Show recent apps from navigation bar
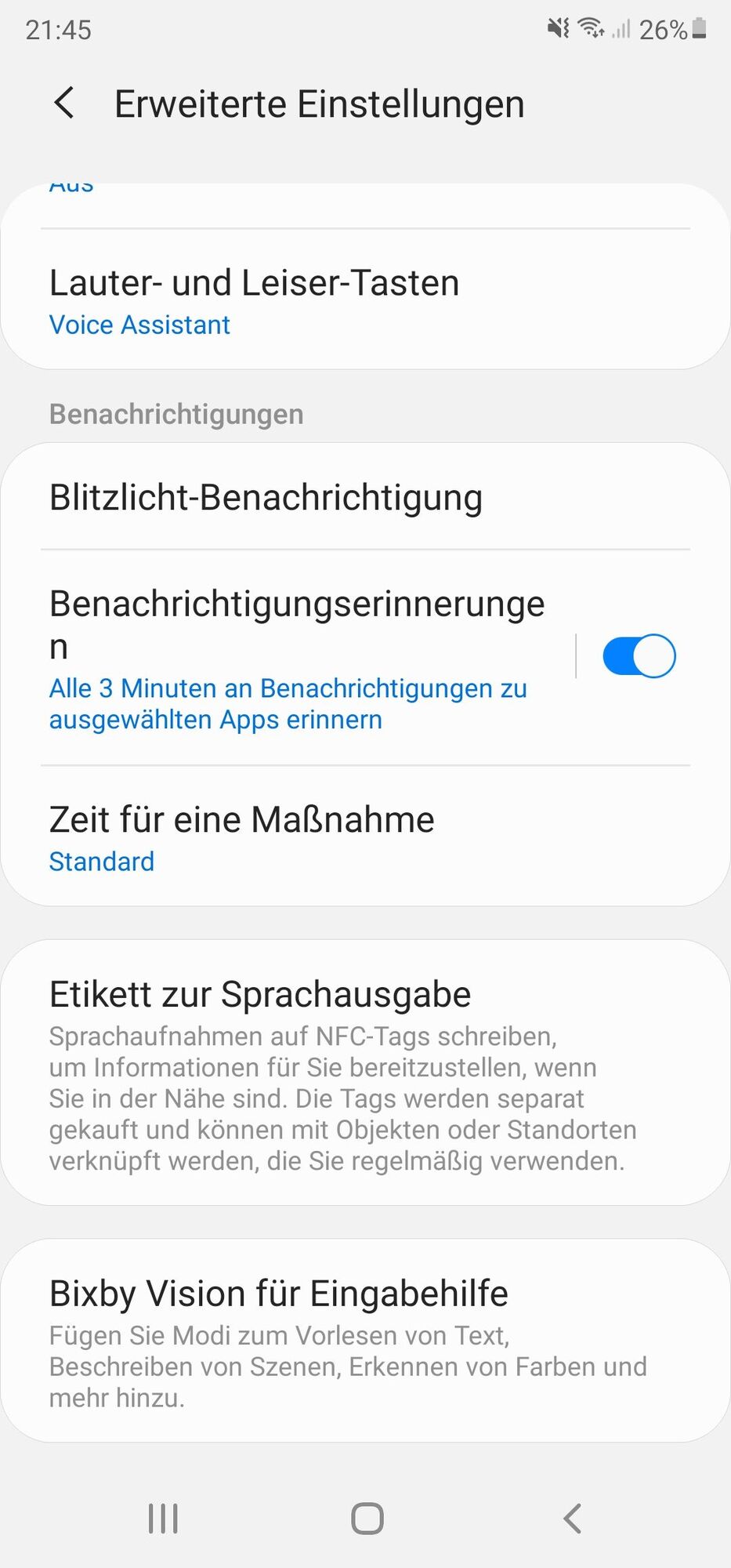The height and width of the screenshot is (1568, 731). click(163, 1519)
